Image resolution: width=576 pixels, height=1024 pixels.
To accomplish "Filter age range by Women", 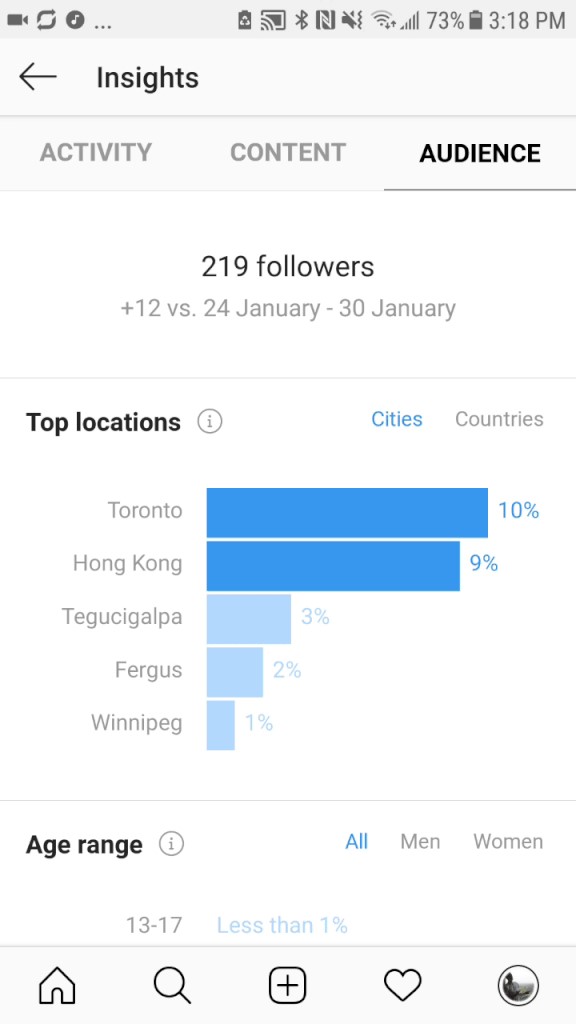I will click(x=508, y=841).
